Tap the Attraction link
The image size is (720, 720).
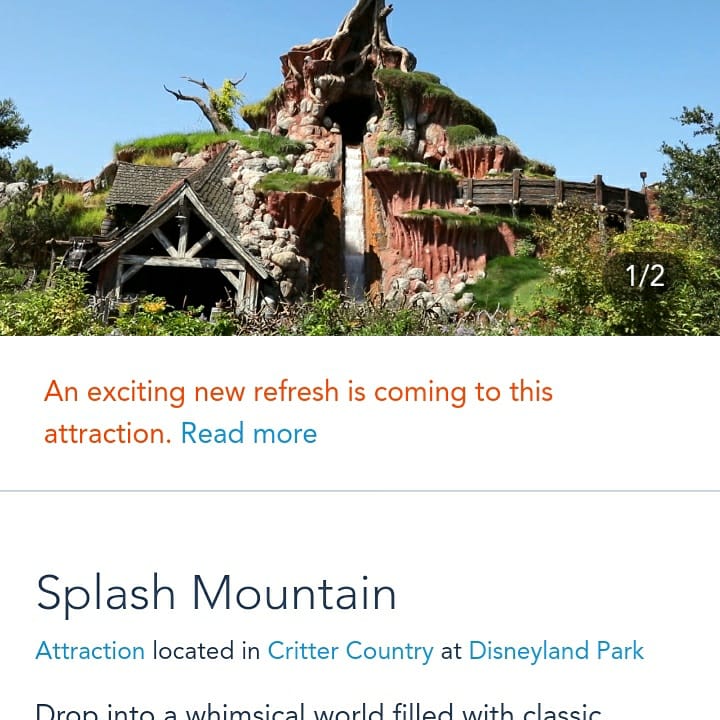[90, 651]
